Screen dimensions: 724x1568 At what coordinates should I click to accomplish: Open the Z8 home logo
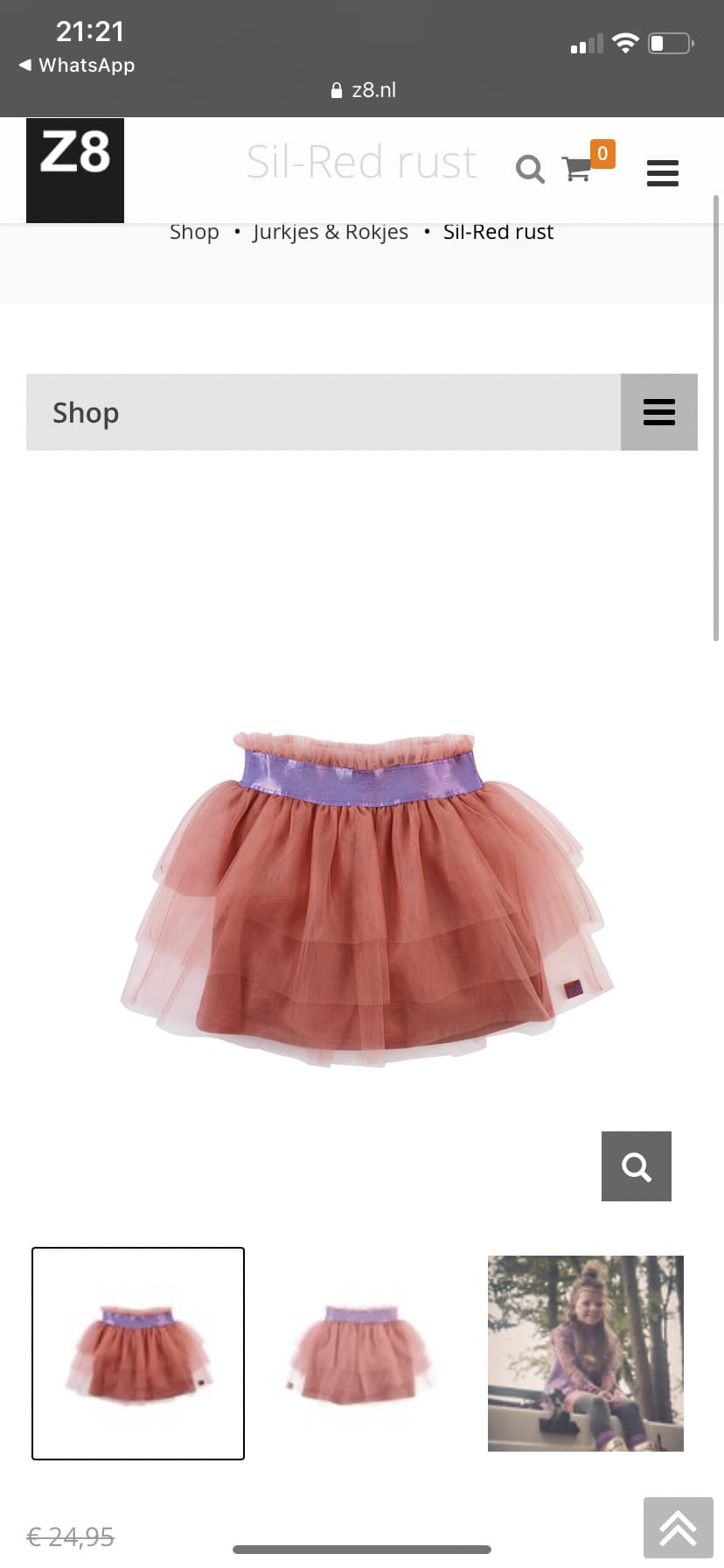[75, 170]
